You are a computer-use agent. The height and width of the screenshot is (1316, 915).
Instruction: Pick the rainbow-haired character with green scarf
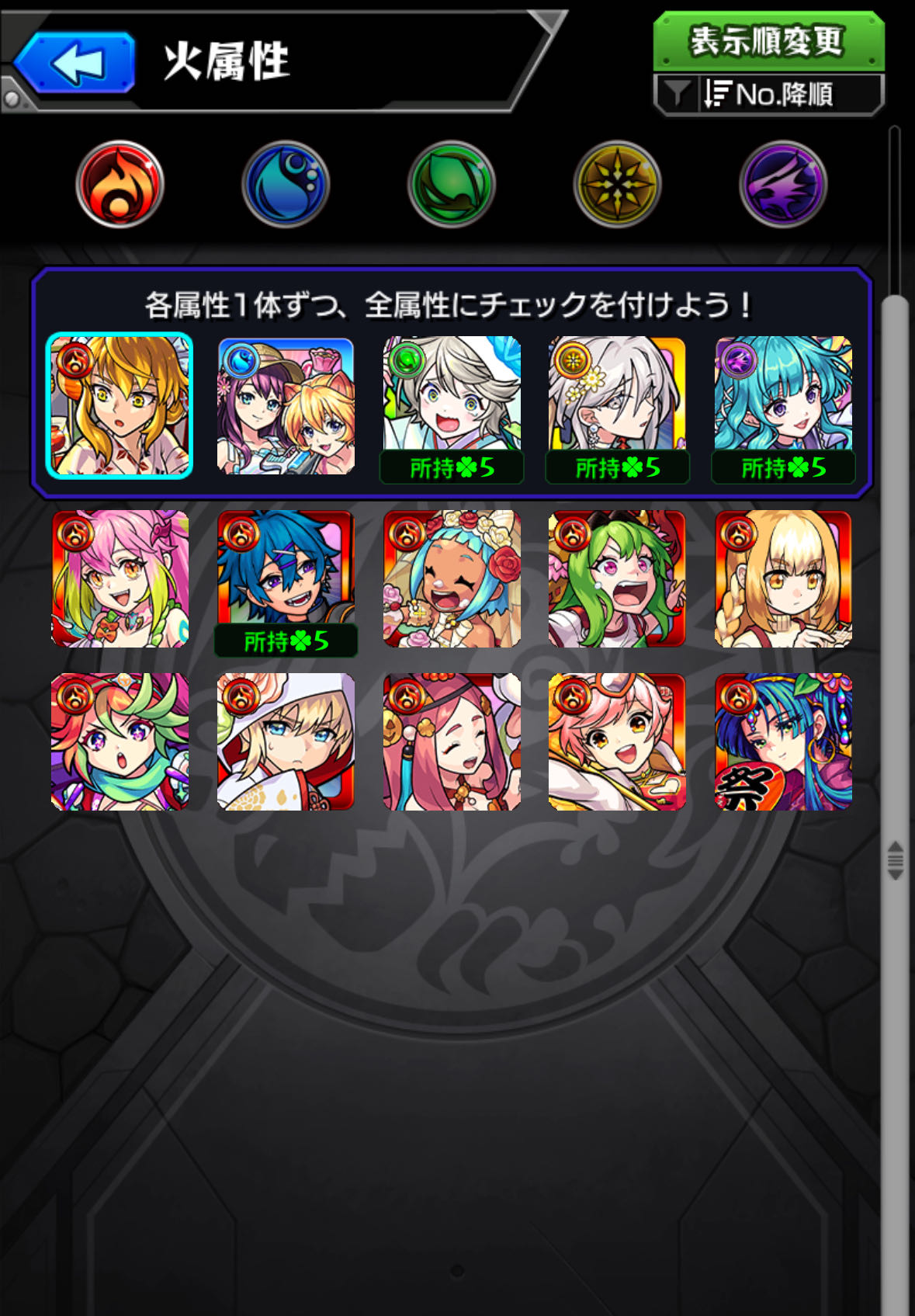(120, 742)
